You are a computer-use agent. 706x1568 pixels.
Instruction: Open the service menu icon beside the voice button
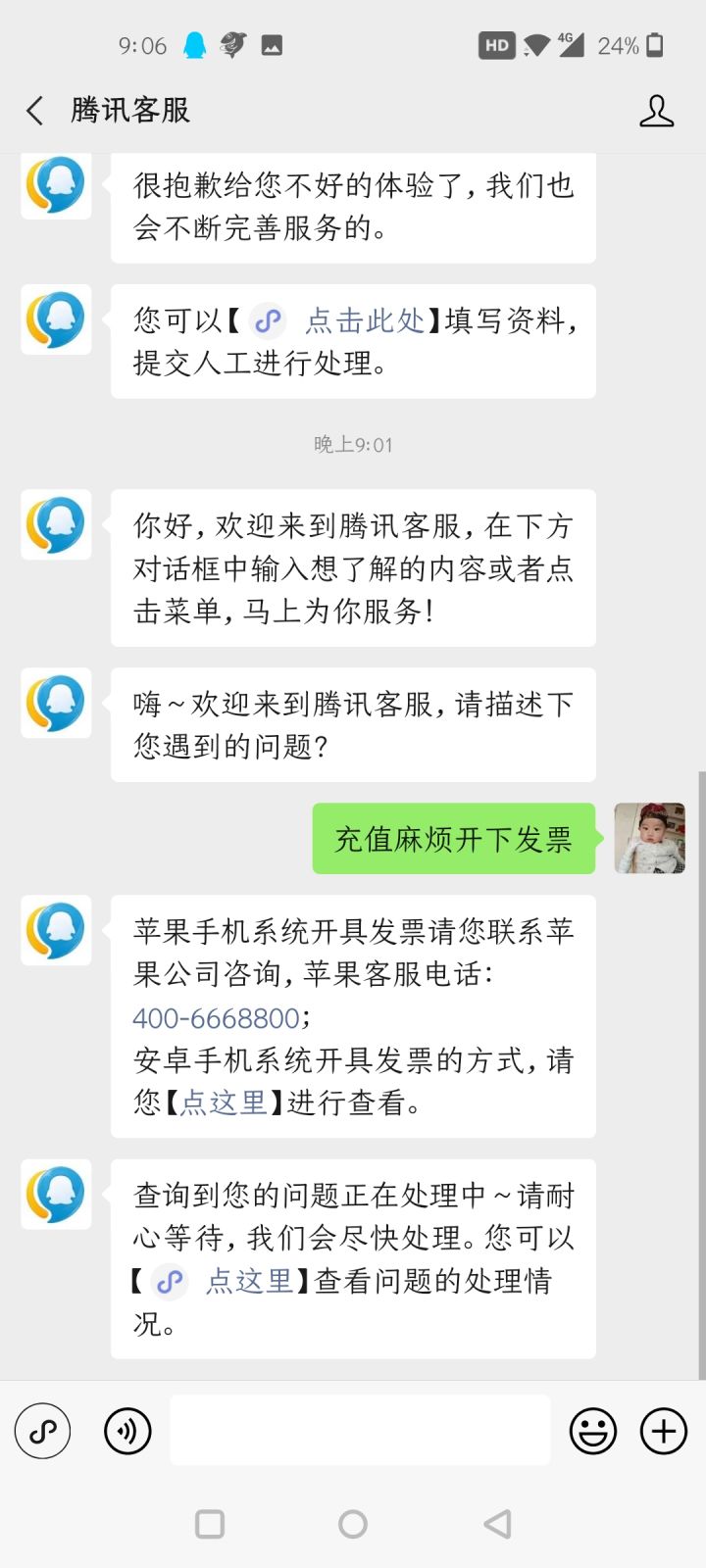coord(42,1432)
